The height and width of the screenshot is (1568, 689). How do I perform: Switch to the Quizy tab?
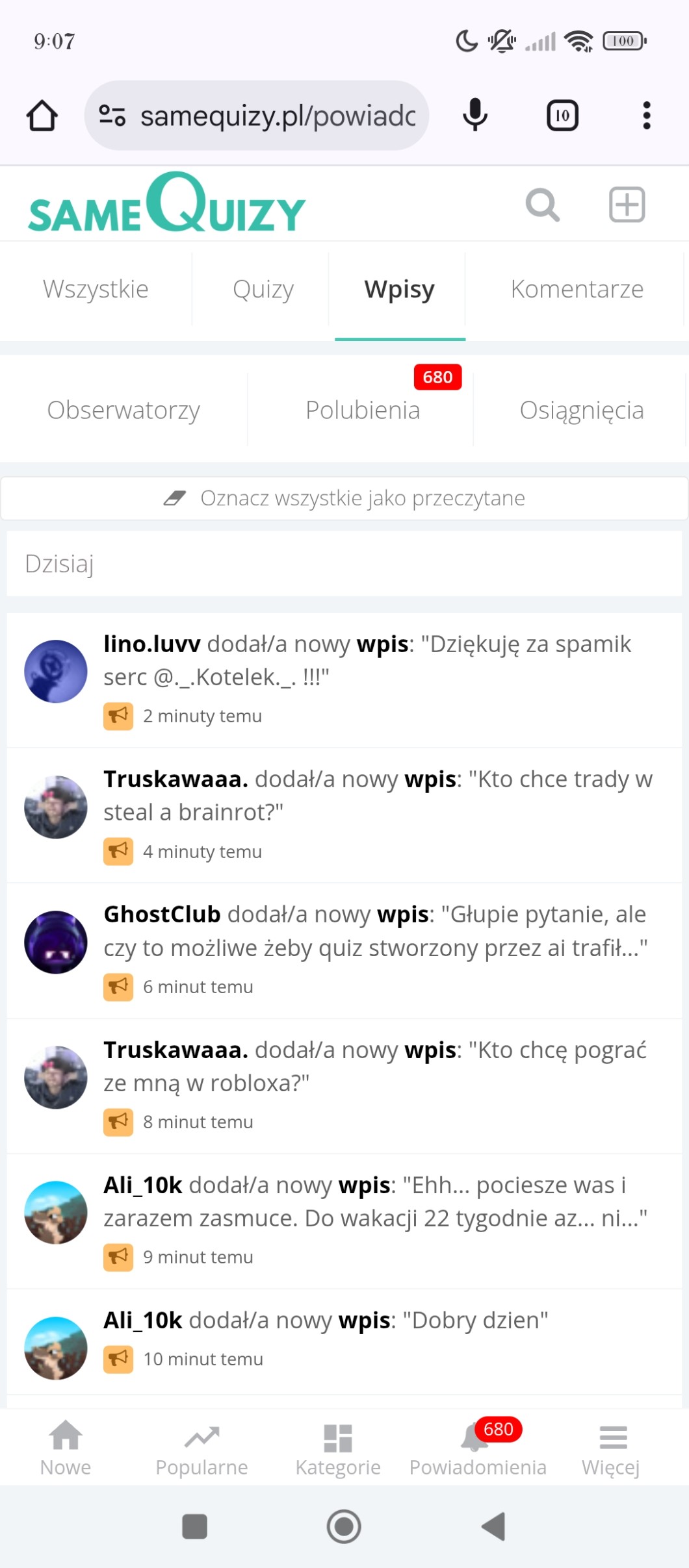click(263, 289)
